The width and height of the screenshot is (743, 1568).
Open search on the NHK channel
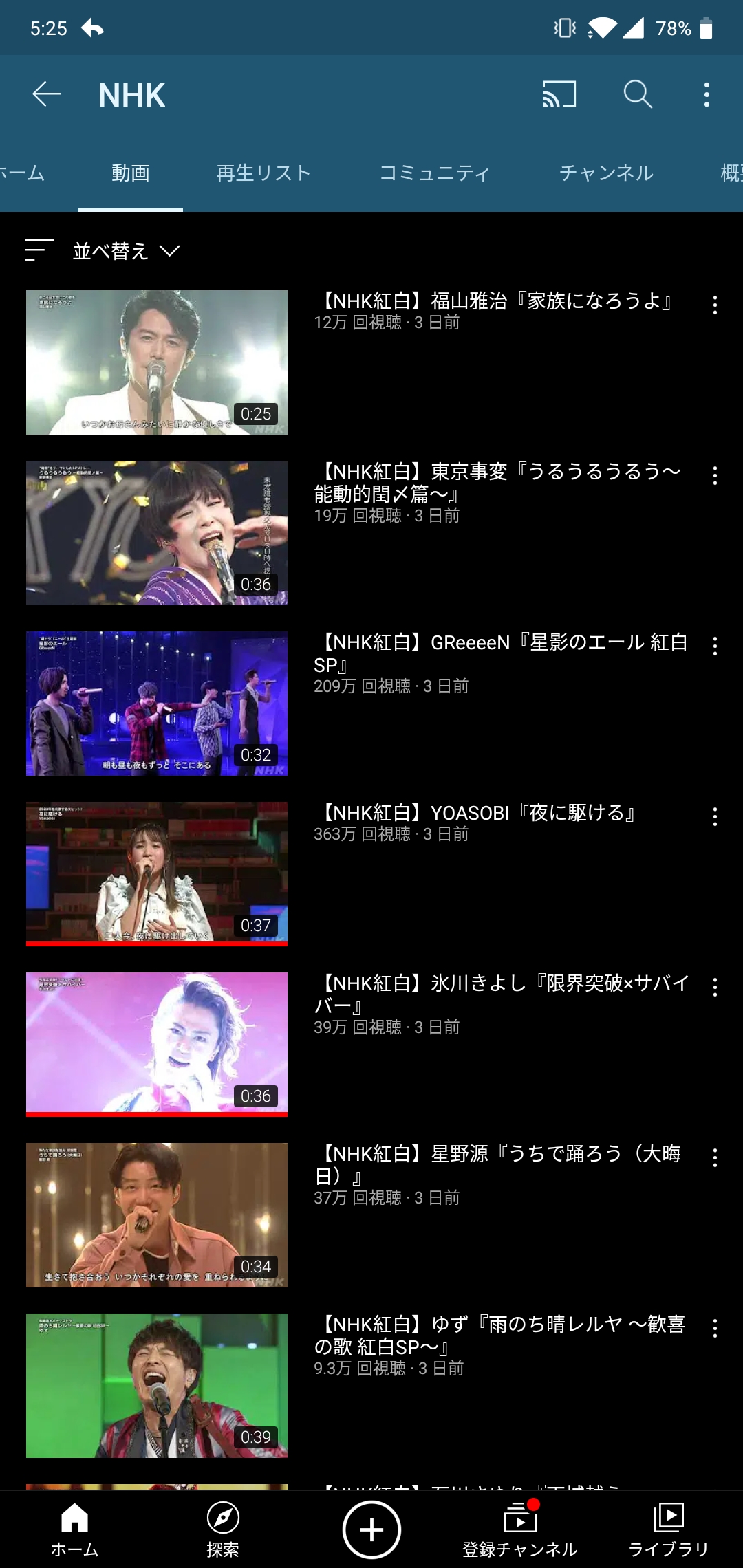[638, 94]
